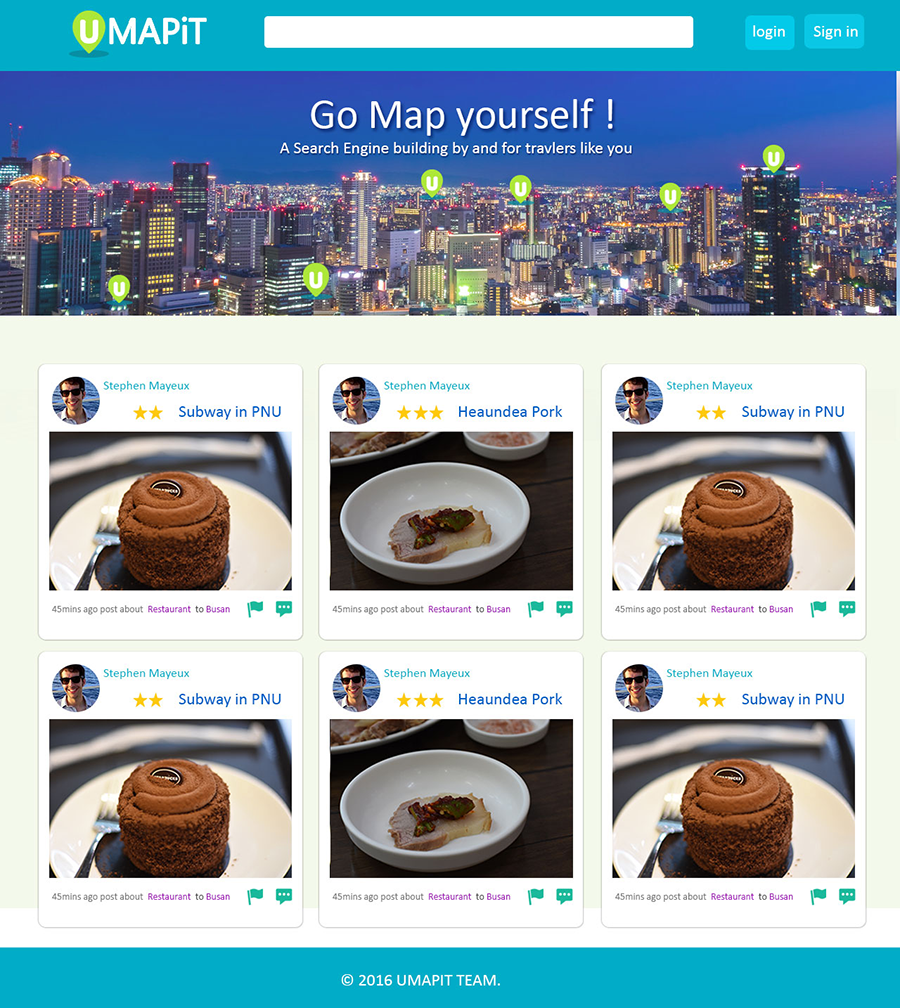Open the Sign in button
Viewport: 900px width, 1008px height.
point(834,32)
